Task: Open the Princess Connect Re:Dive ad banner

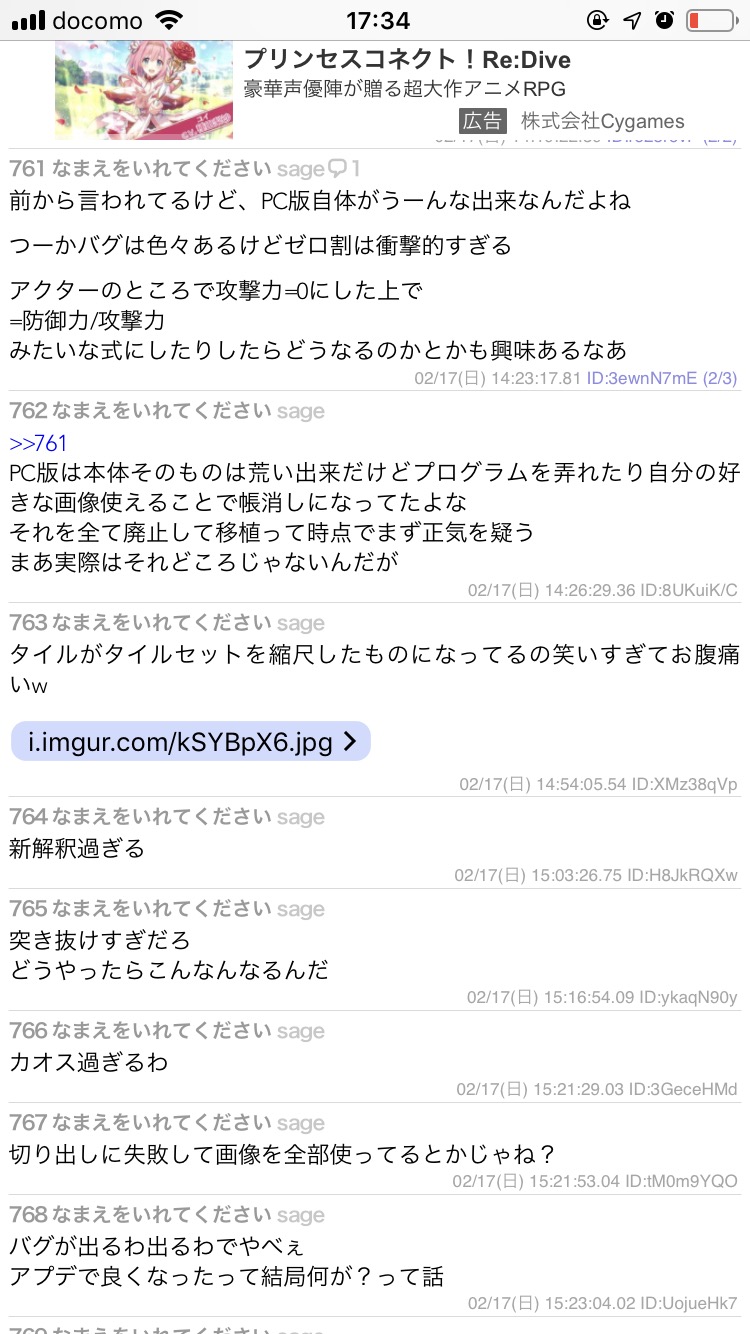Action: tap(375, 89)
